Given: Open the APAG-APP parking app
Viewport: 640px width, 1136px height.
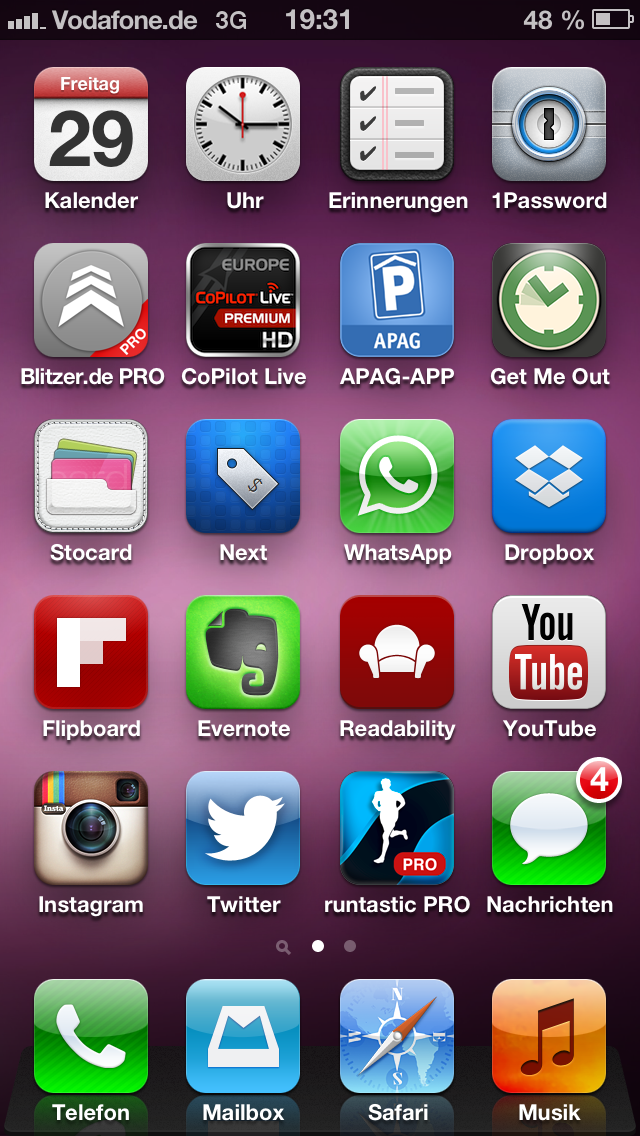Looking at the screenshot, I should (x=397, y=300).
